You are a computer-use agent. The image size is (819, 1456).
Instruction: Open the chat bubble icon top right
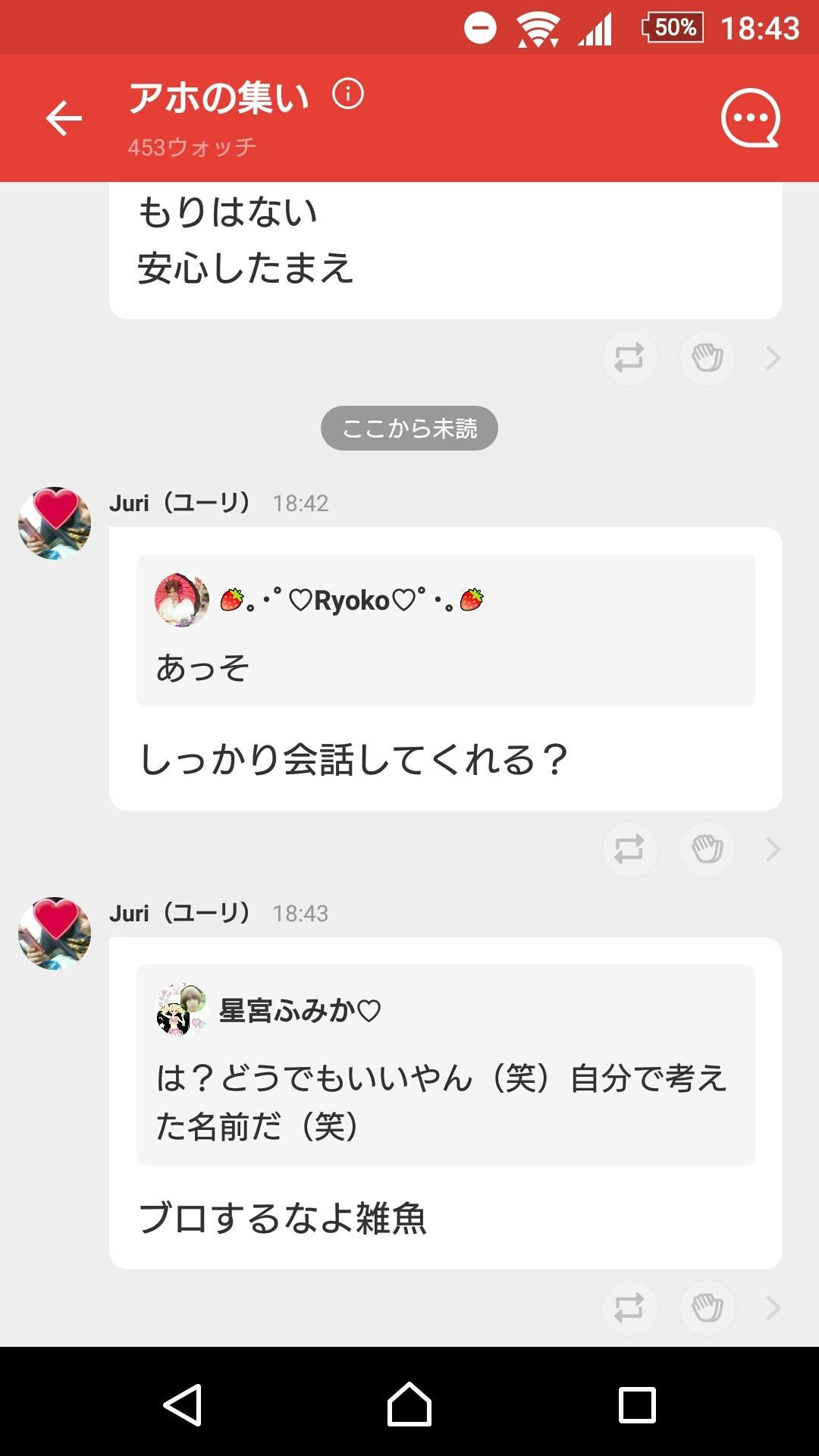[x=750, y=118]
